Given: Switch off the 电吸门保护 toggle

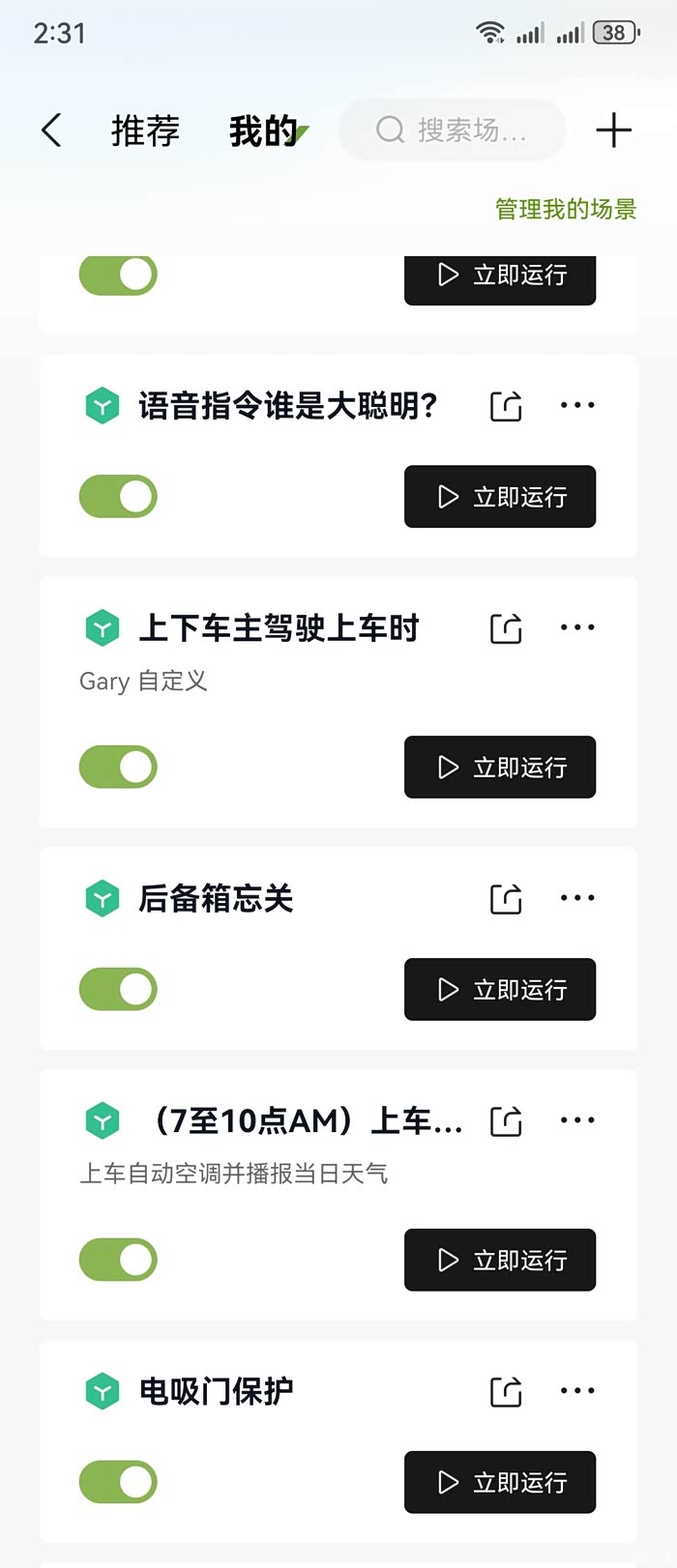Looking at the screenshot, I should coord(118,1483).
